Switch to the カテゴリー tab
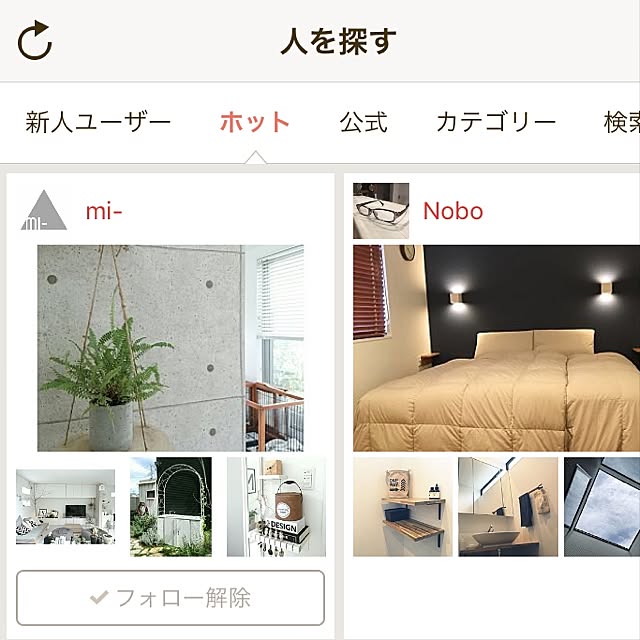This screenshot has height=640, width=640. pos(496,123)
